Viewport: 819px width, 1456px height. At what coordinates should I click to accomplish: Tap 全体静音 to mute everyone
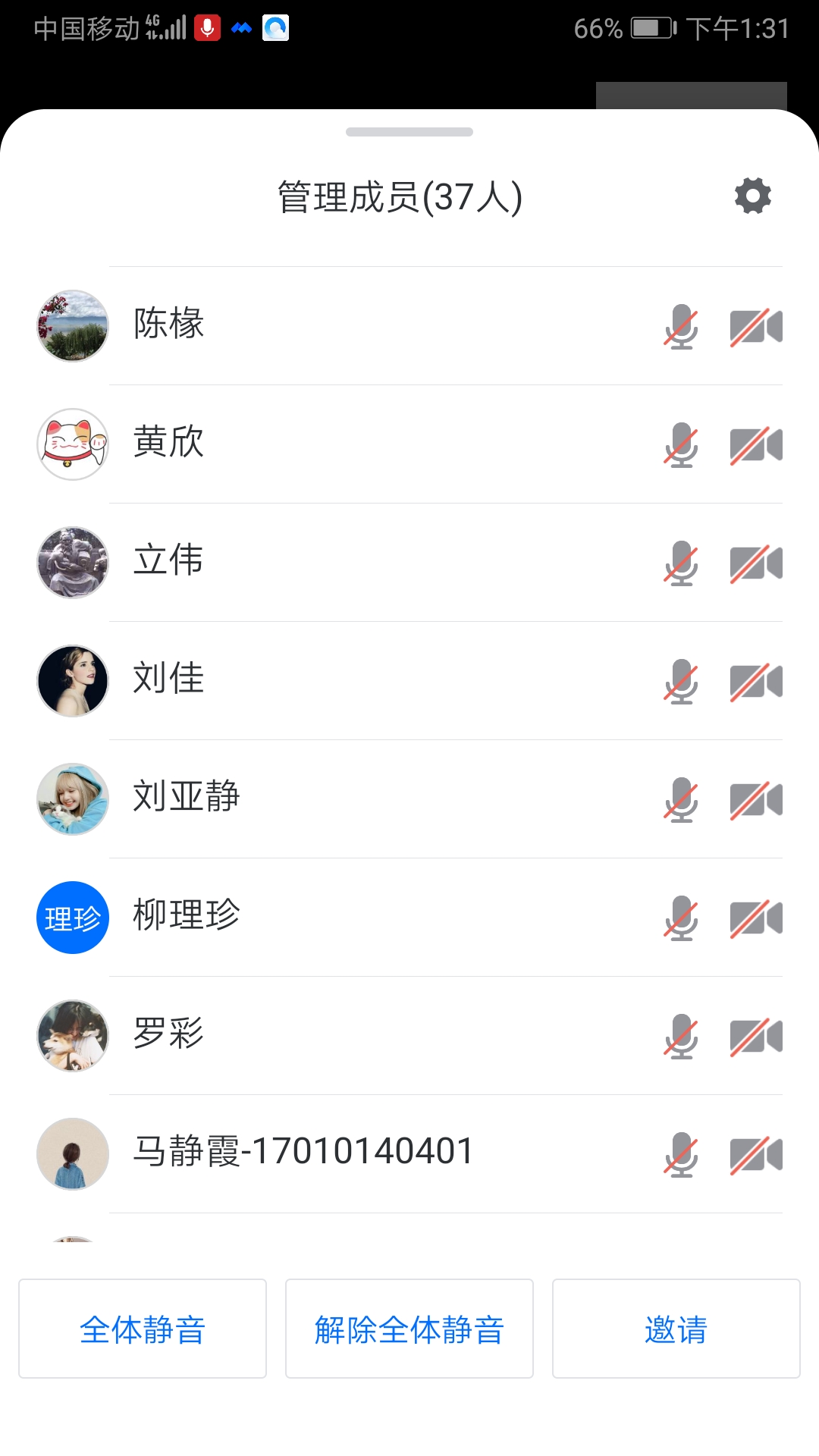point(143,1329)
